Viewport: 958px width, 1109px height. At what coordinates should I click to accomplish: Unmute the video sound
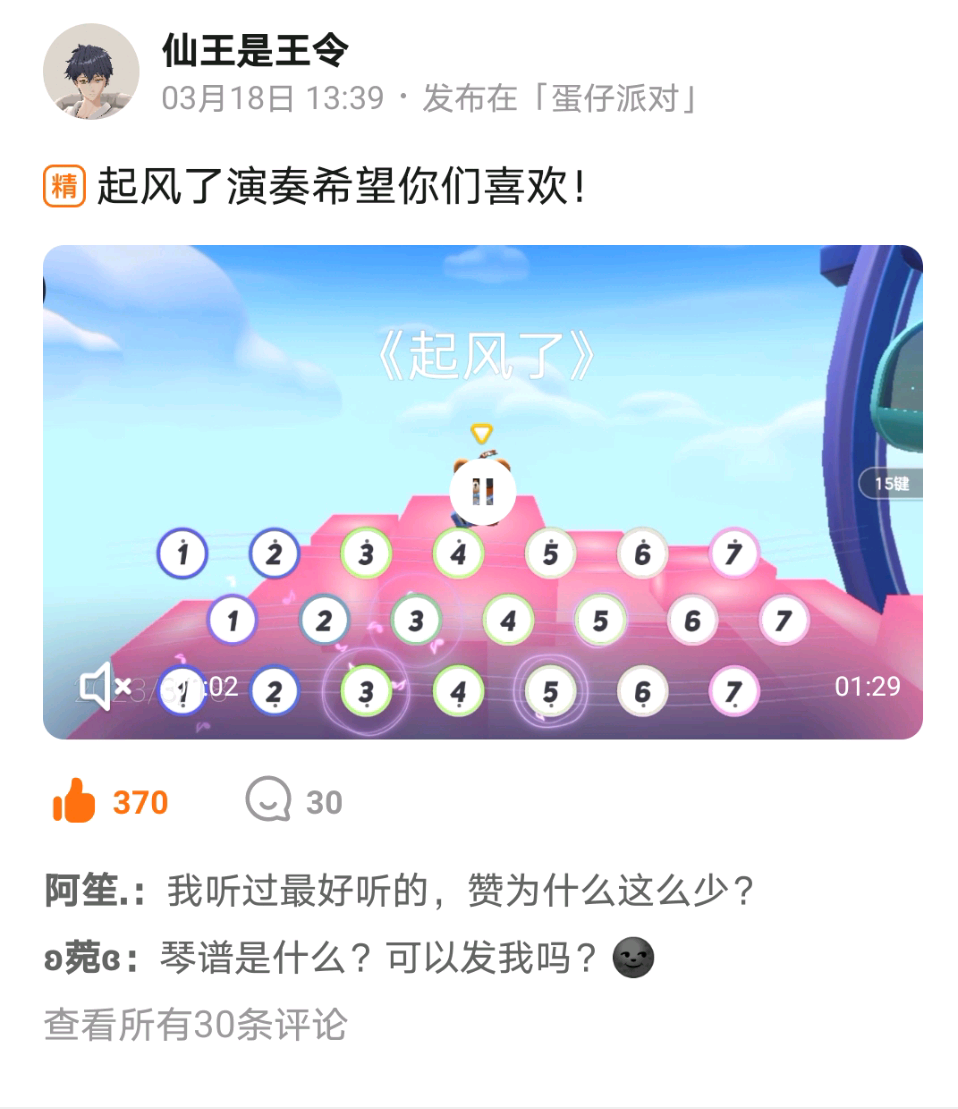point(105,687)
